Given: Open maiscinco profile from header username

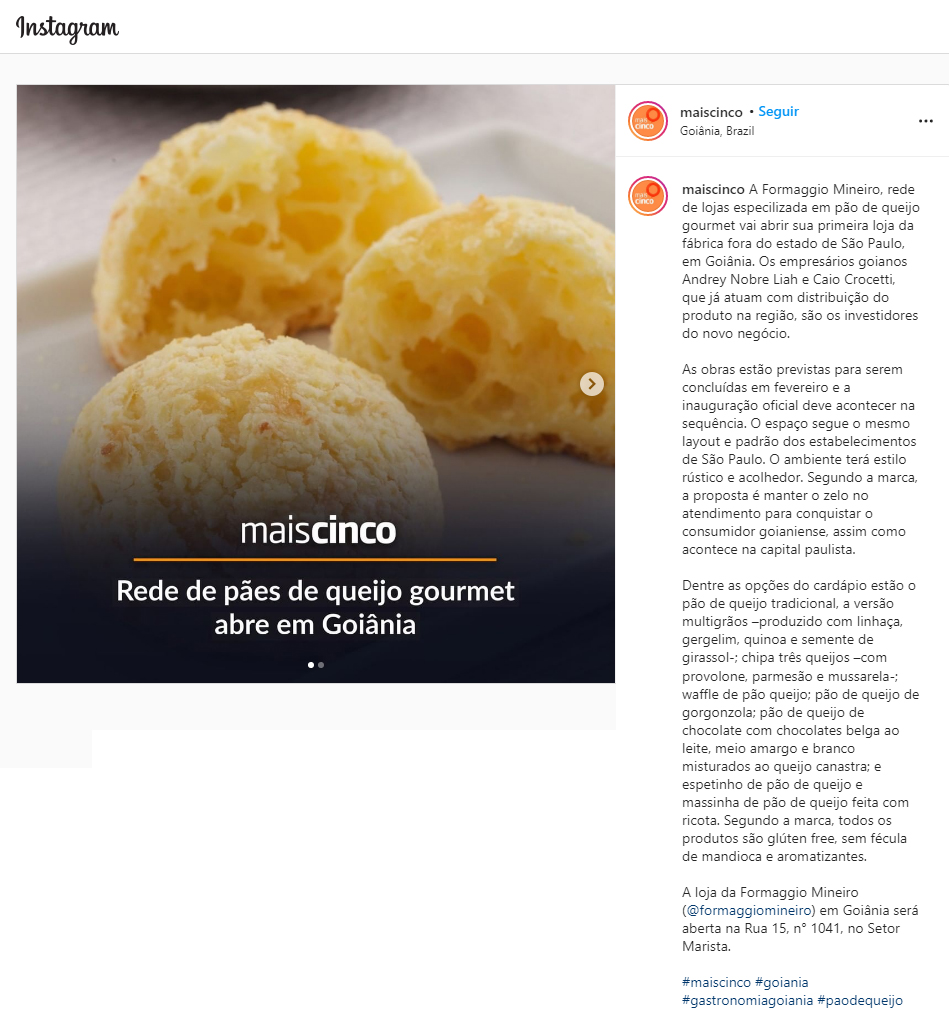Looking at the screenshot, I should coord(711,112).
